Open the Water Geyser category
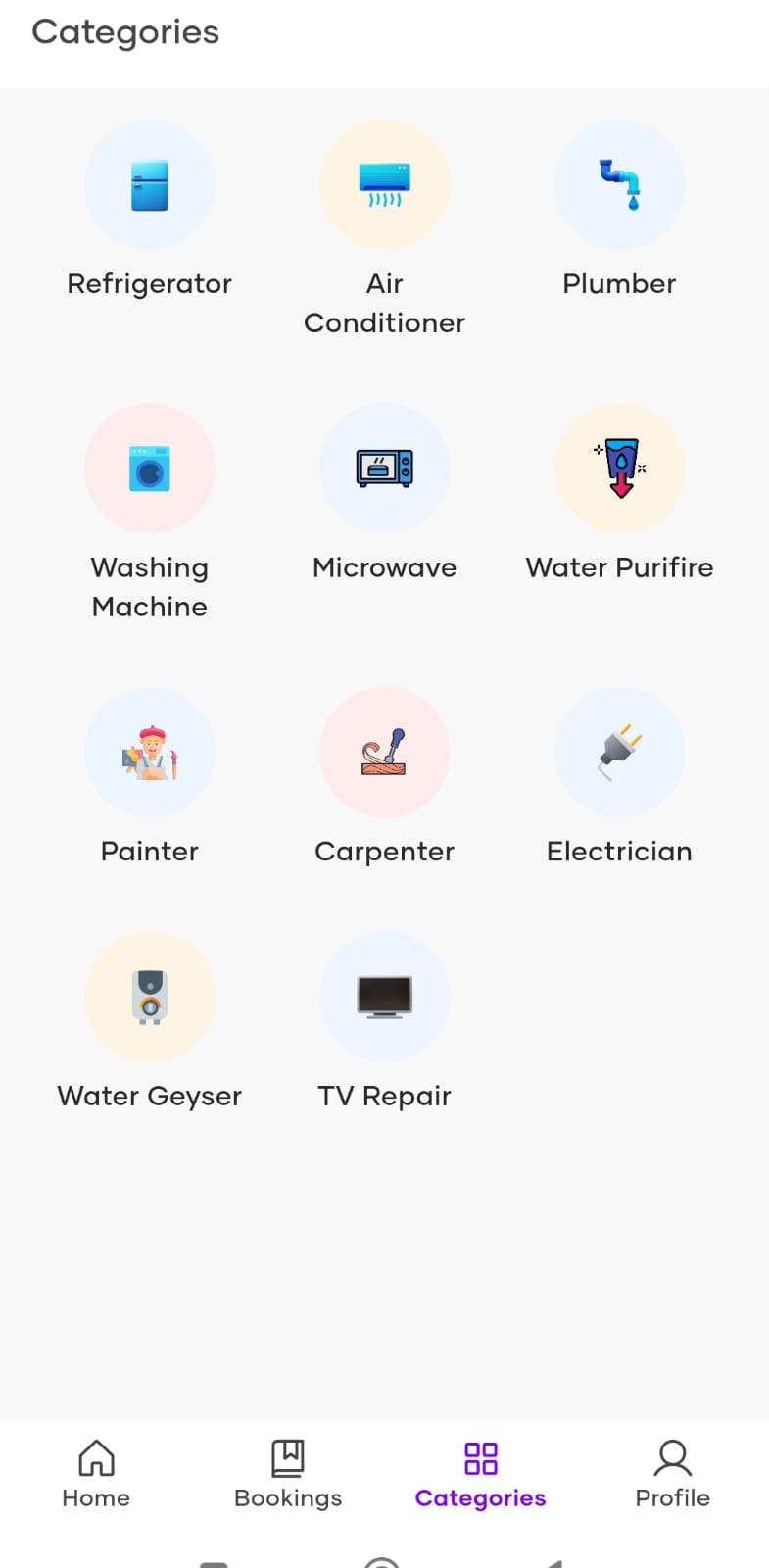The height and width of the screenshot is (1568, 769). [149, 997]
